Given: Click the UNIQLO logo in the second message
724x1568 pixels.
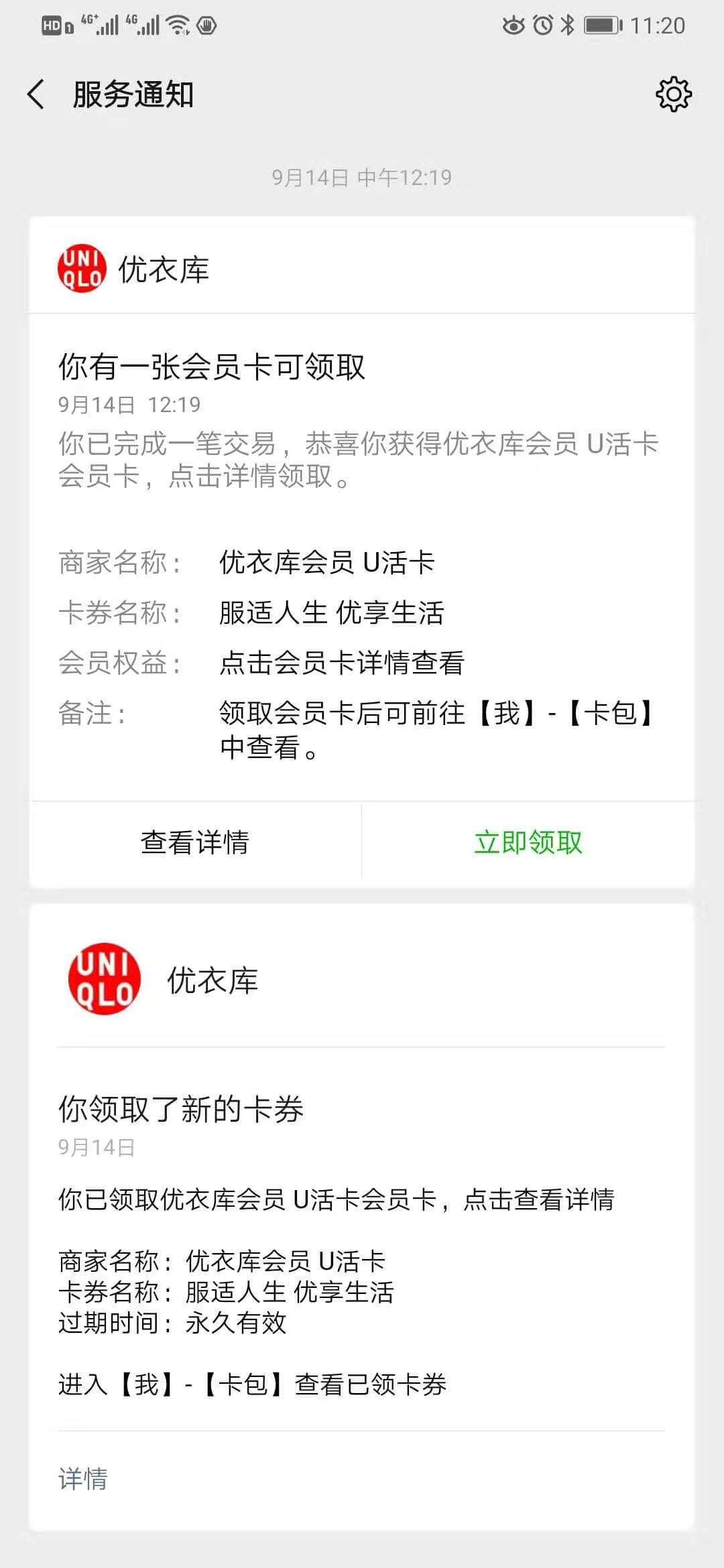Looking at the screenshot, I should [x=104, y=978].
